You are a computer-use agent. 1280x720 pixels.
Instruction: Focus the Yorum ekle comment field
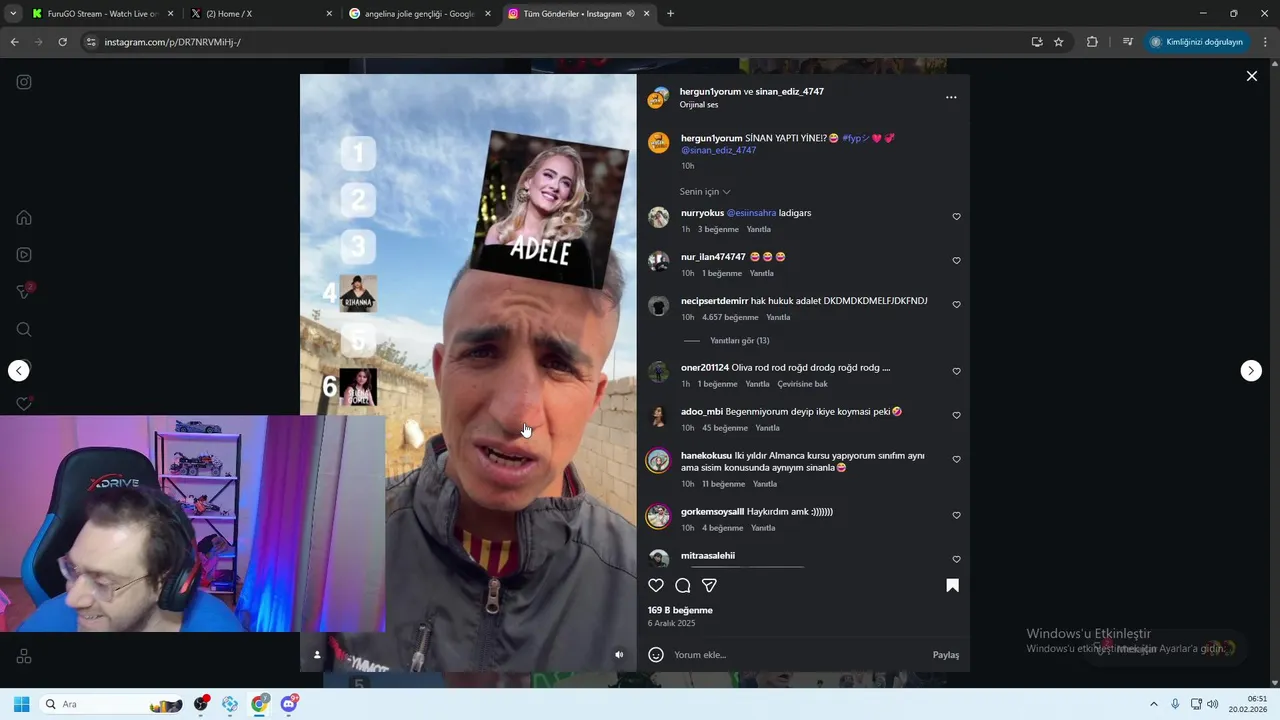[x=790, y=655]
